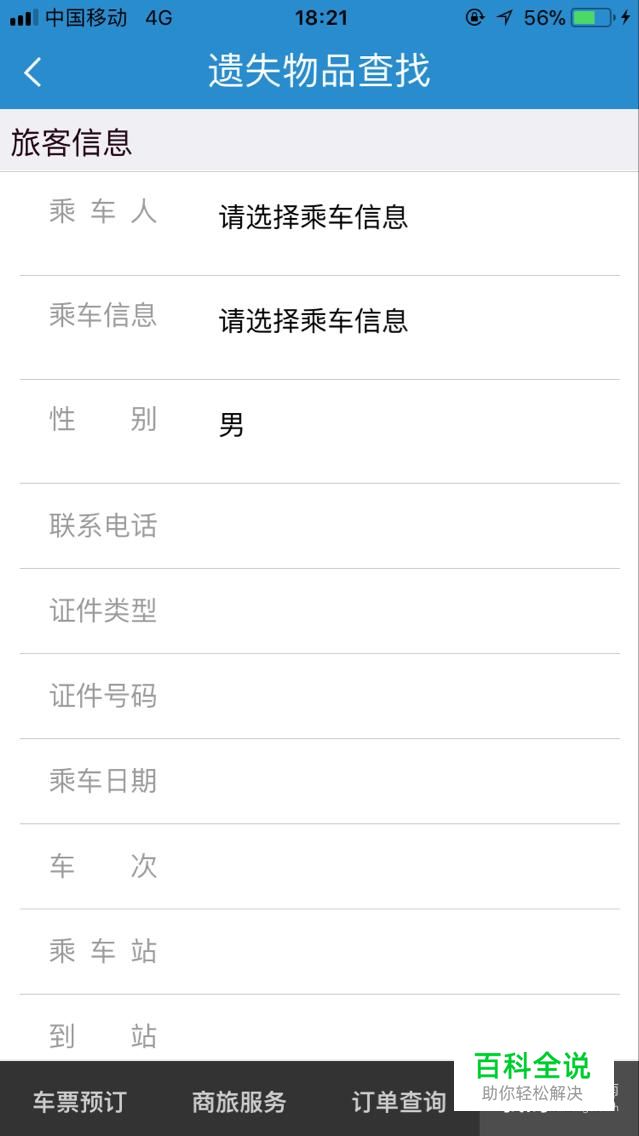Viewport: 639px width, 1136px height.
Task: Change the 性别 gender value
Action: 320,432
